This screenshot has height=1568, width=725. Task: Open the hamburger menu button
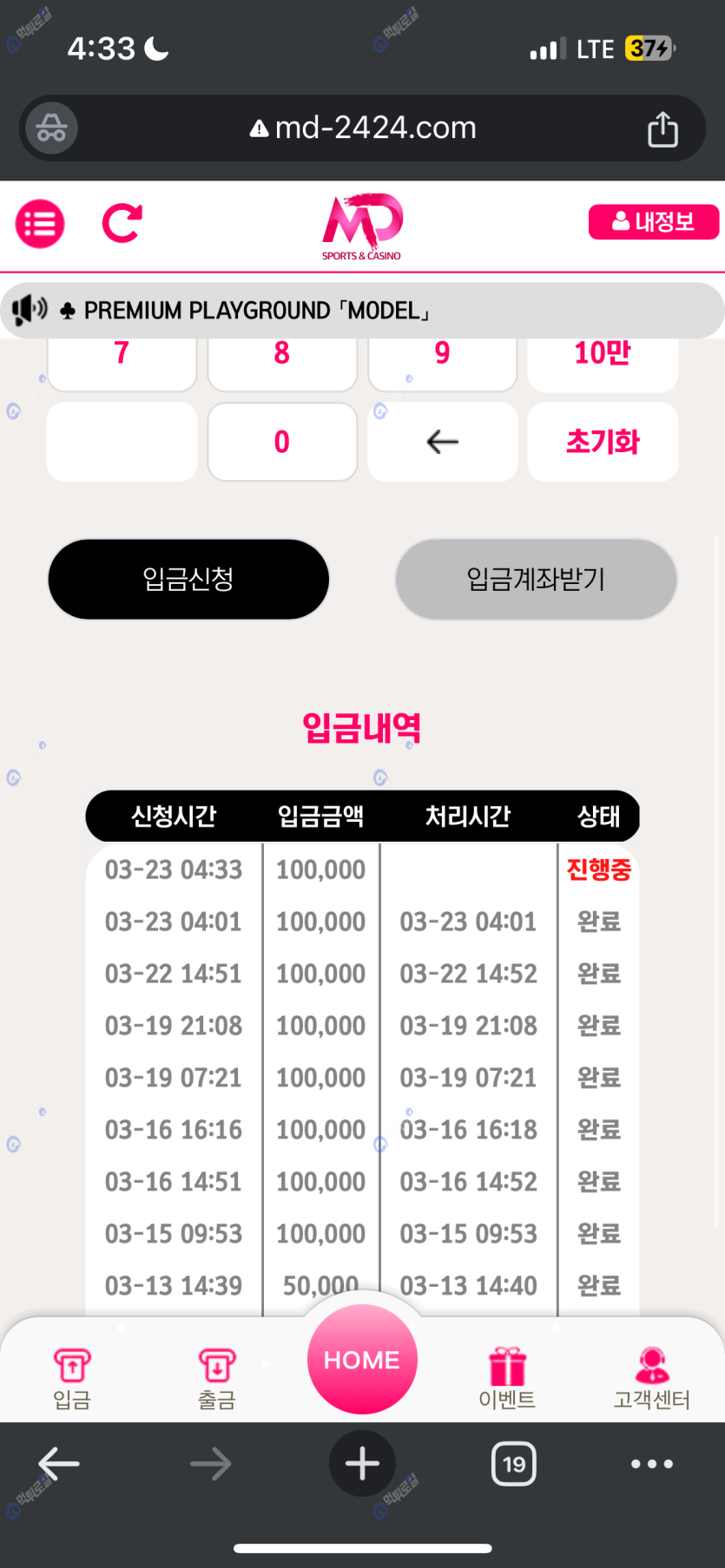tap(40, 224)
